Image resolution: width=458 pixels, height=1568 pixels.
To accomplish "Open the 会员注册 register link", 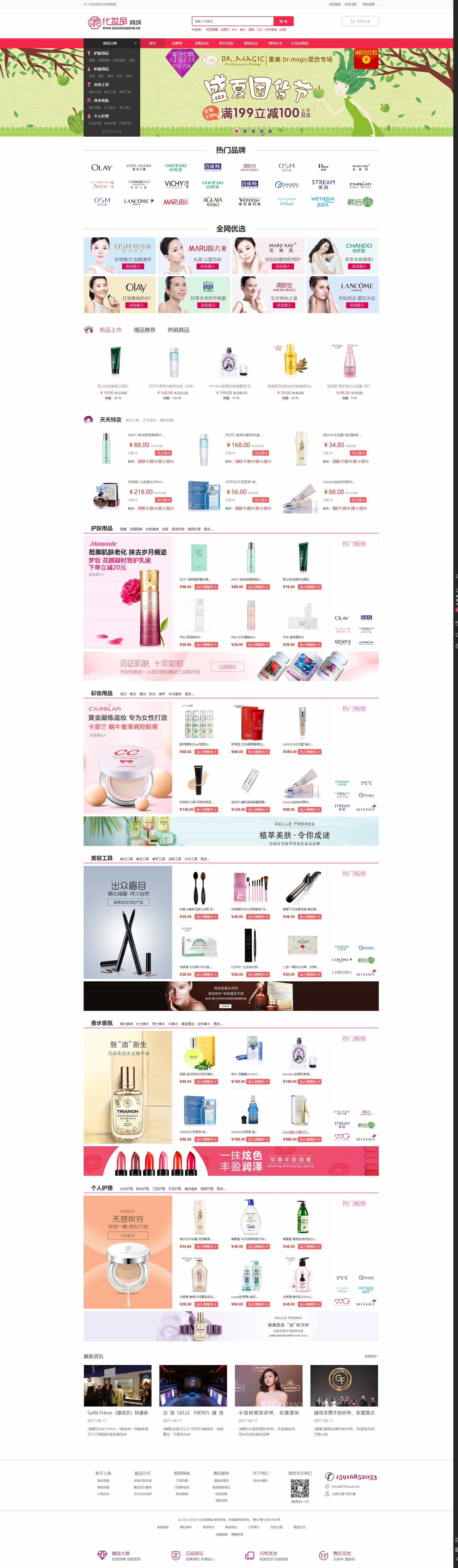I will [x=351, y=4].
